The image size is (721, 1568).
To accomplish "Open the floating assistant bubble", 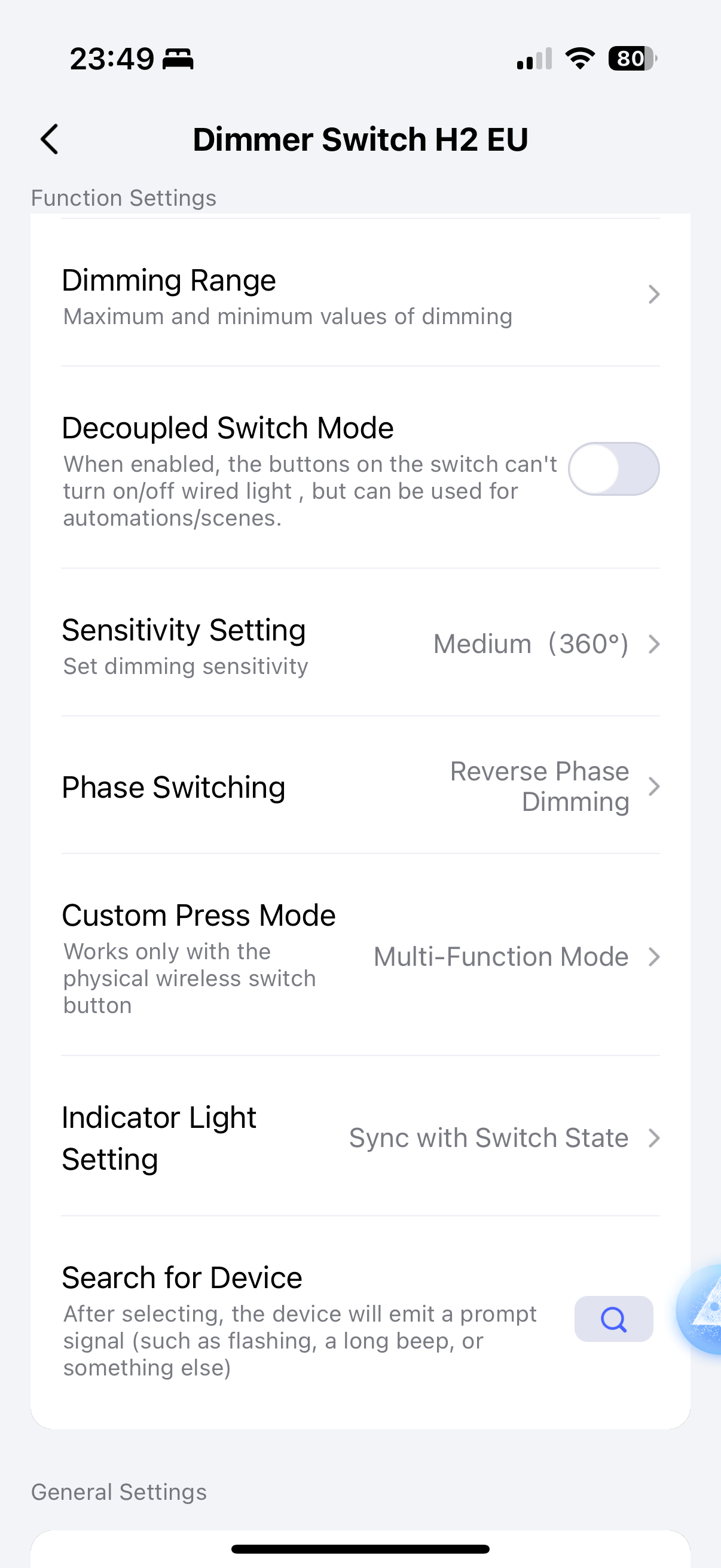I will coord(705,1308).
